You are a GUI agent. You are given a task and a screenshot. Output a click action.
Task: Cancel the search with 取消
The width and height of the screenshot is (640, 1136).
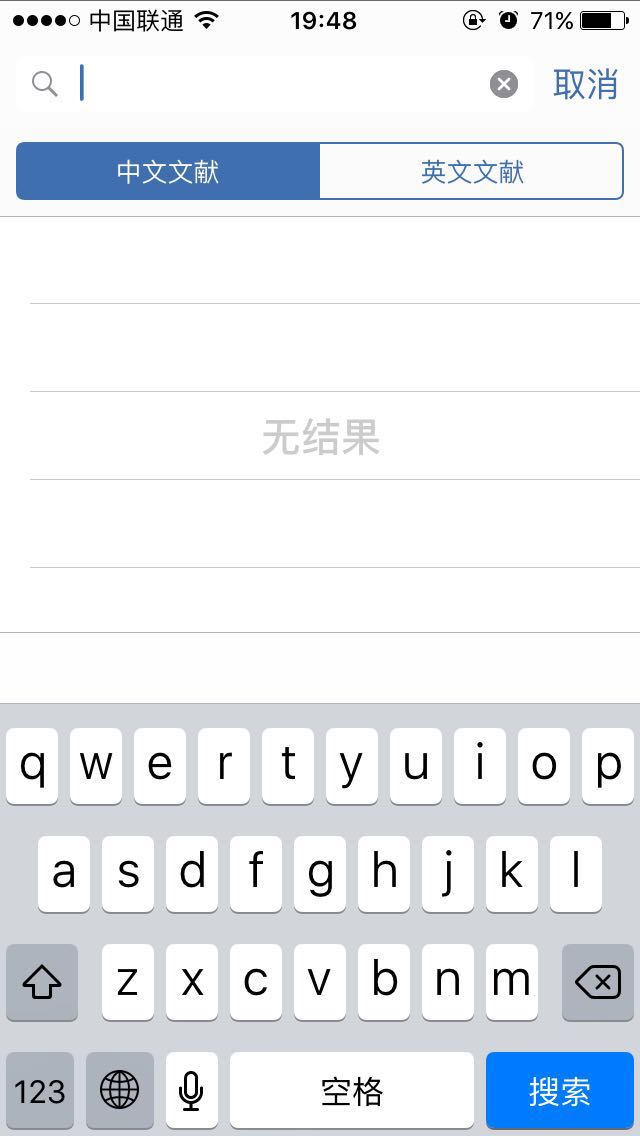(x=585, y=84)
